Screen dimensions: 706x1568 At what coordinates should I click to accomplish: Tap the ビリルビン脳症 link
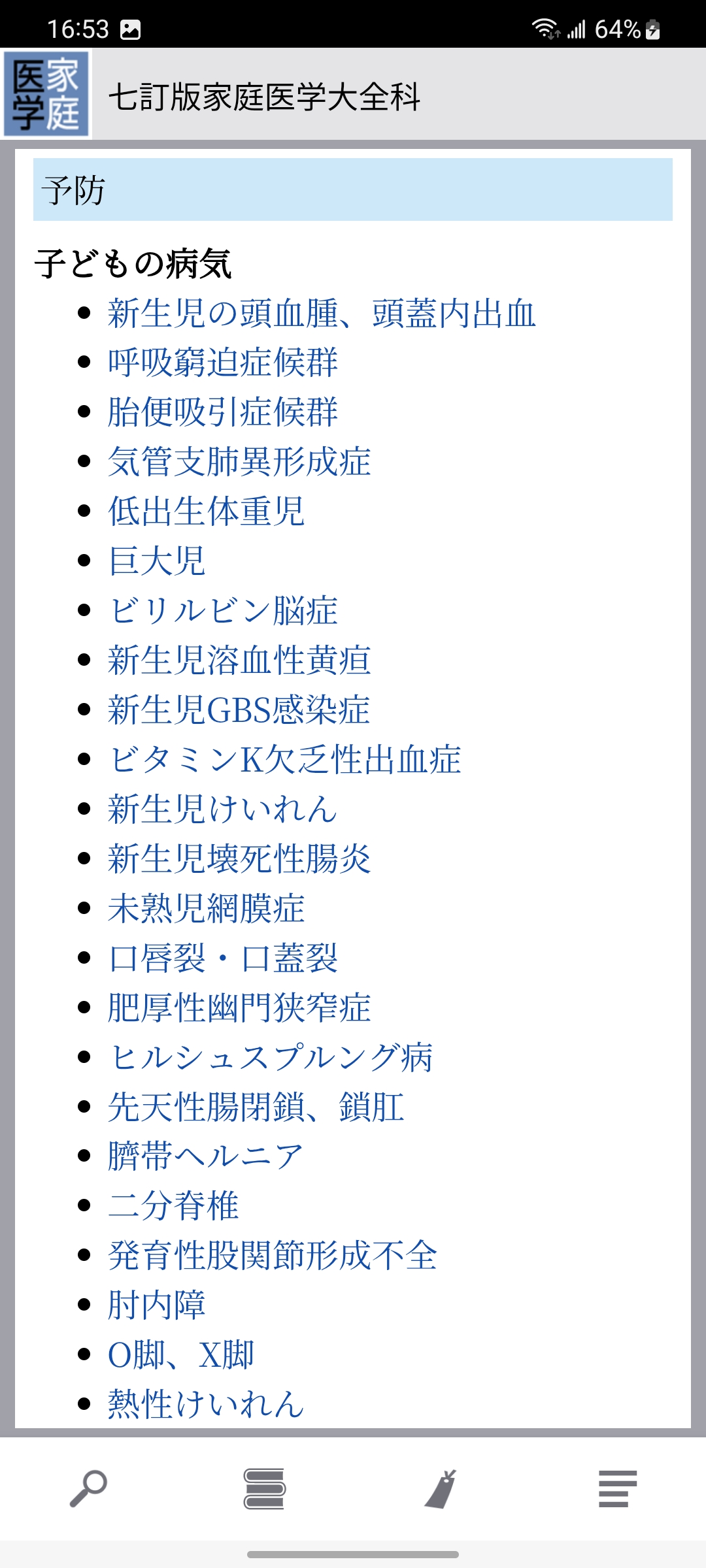[223, 611]
